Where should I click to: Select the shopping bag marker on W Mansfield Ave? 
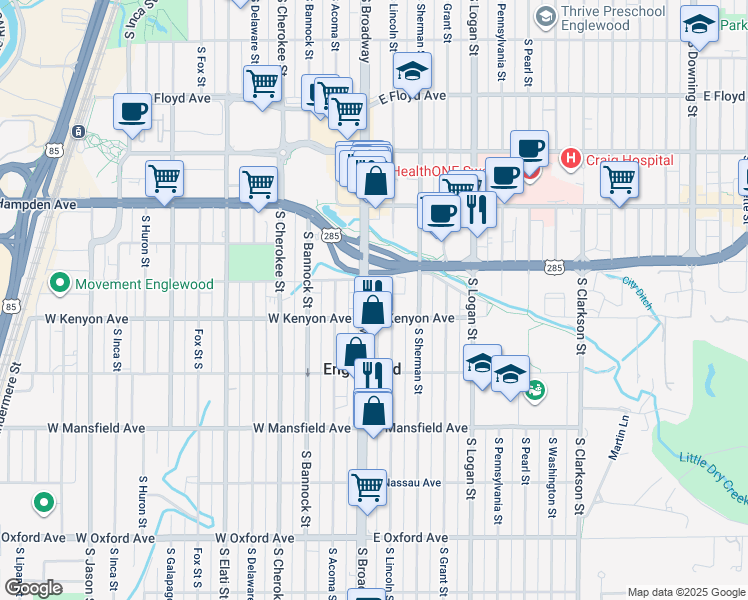pyautogui.click(x=373, y=412)
